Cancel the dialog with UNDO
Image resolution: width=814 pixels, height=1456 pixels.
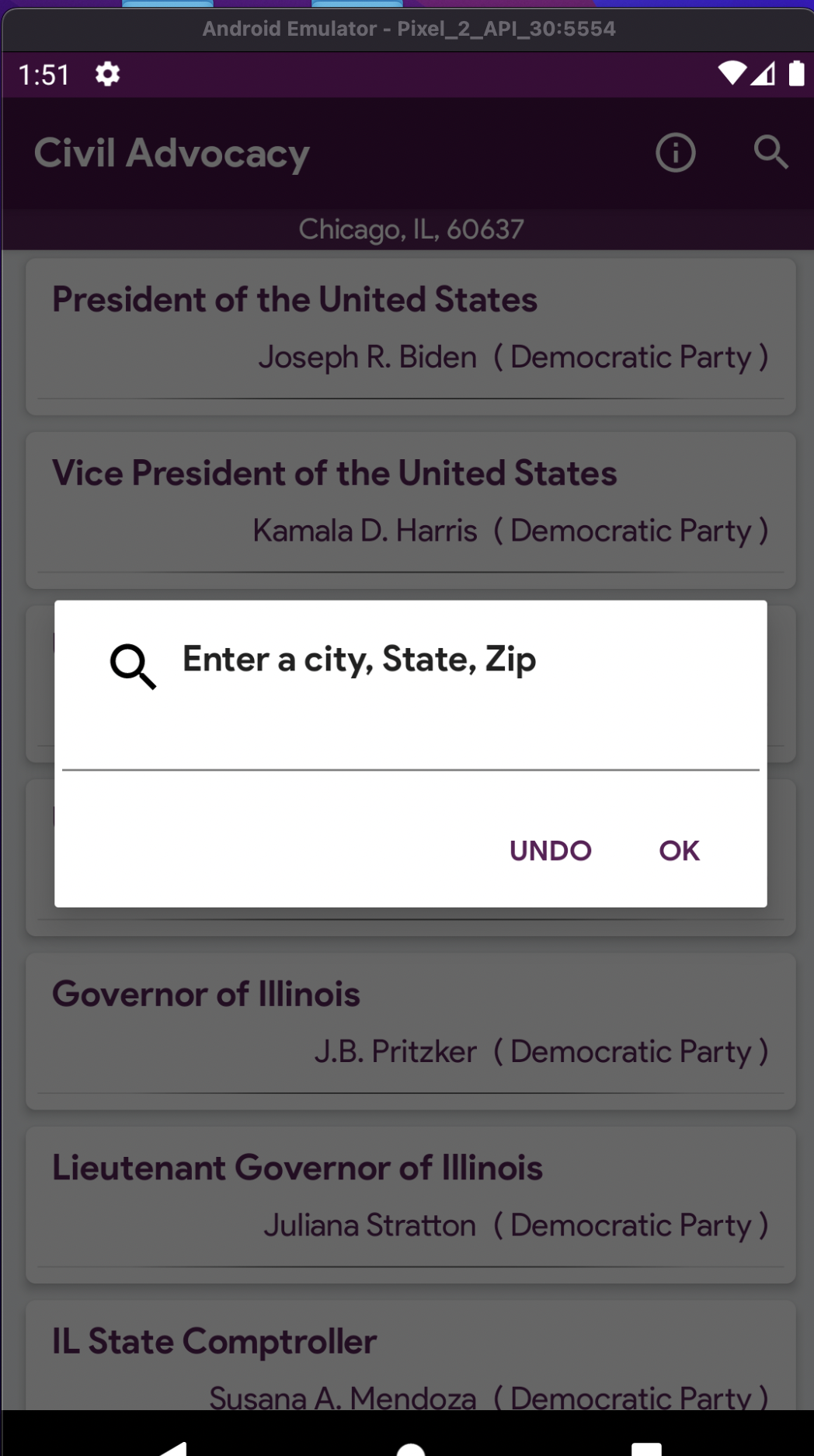[550, 851]
